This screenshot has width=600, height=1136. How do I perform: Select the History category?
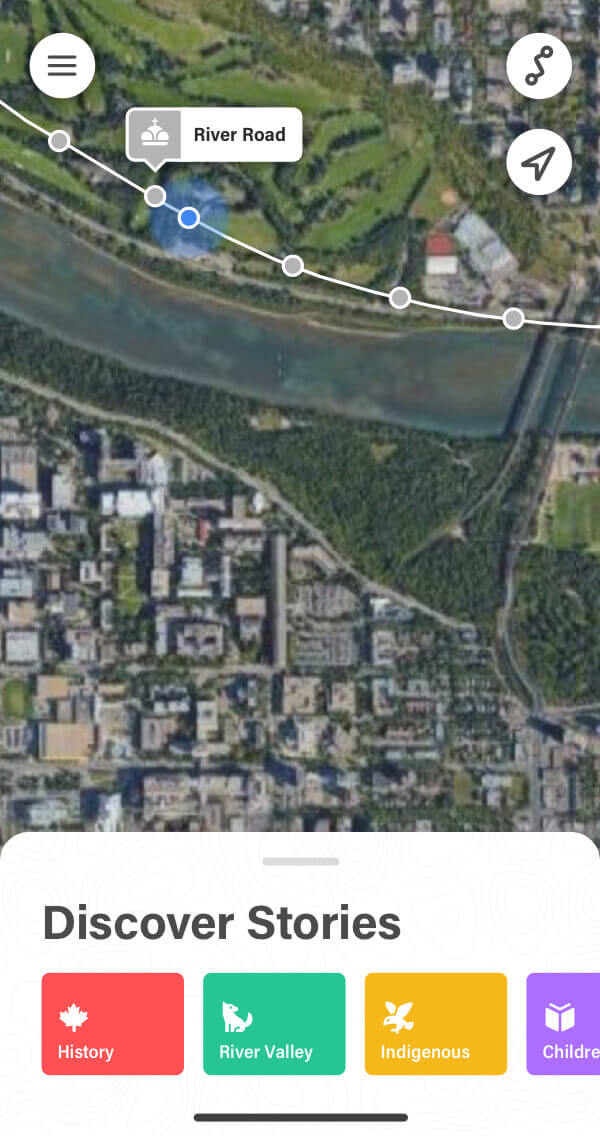tap(112, 1024)
